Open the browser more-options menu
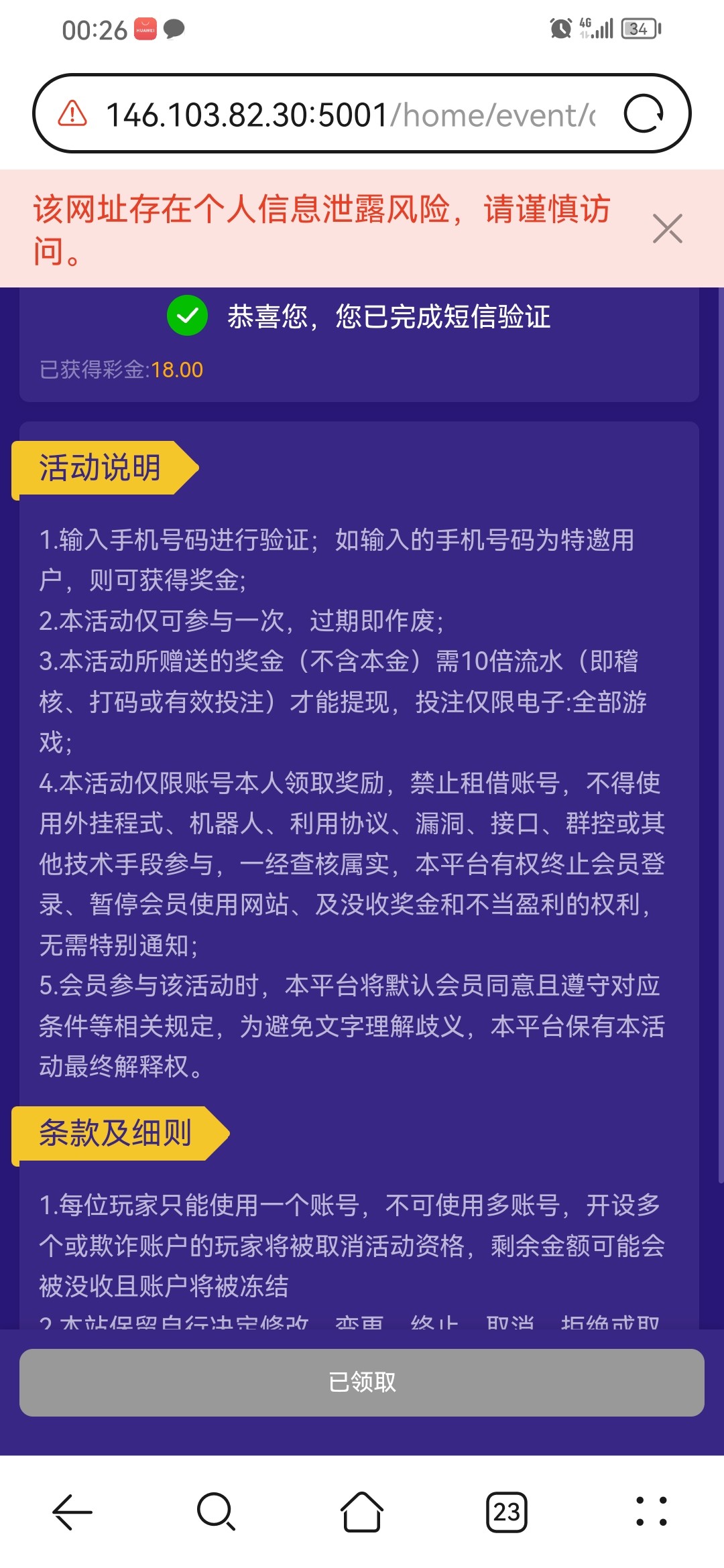The height and width of the screenshot is (1568, 724). [x=651, y=1512]
